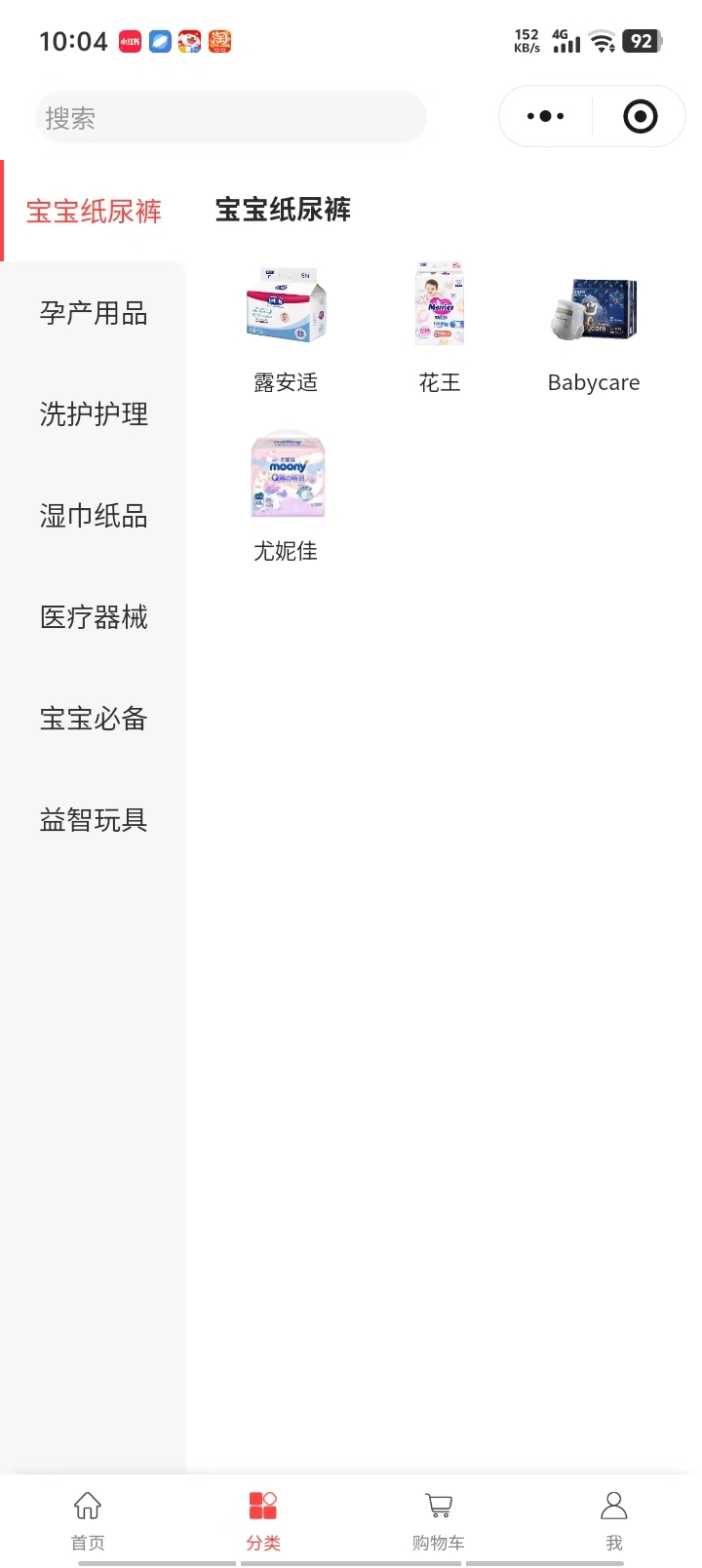Image resolution: width=702 pixels, height=1568 pixels.
Task: Go to the 益智玩具 category
Action: point(94,820)
